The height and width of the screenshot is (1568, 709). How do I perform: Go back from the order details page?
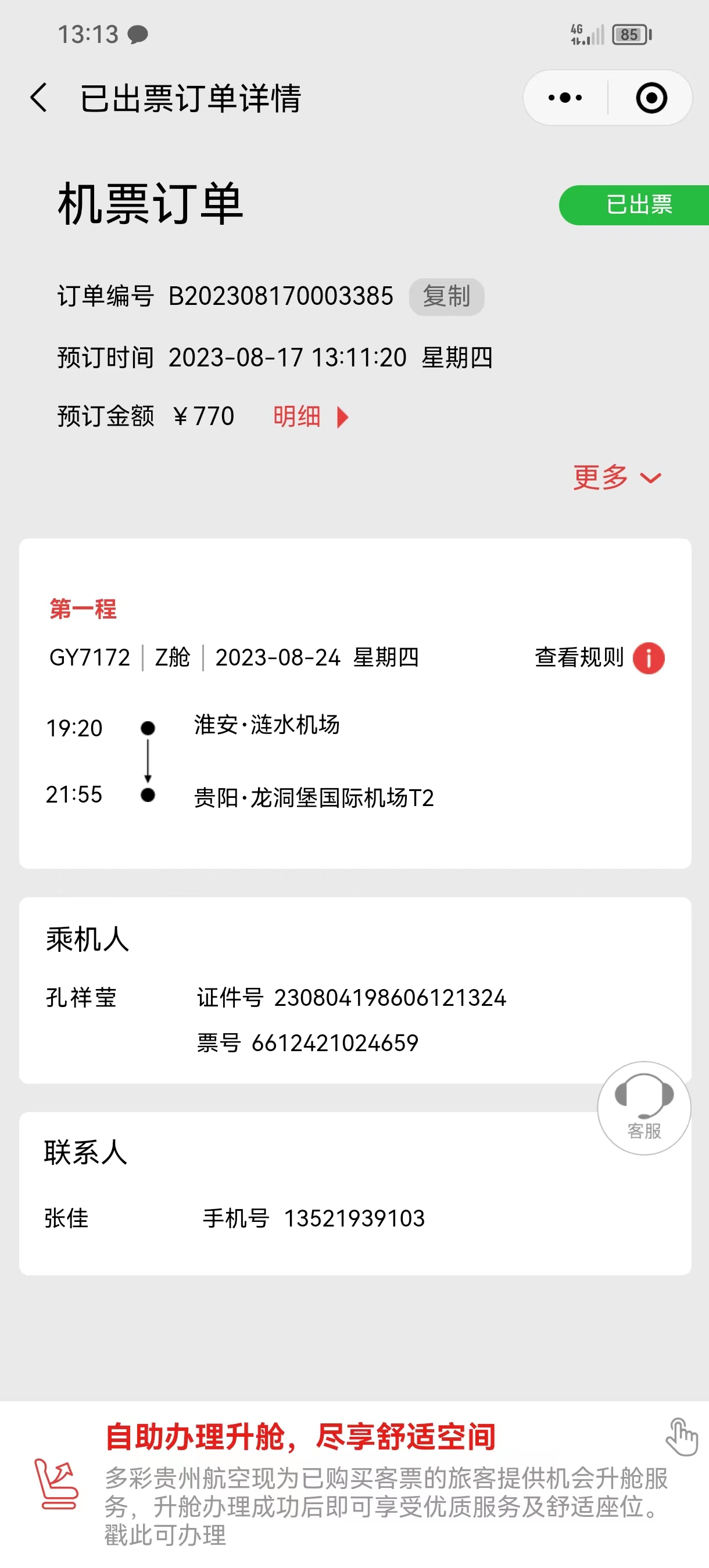[x=39, y=98]
